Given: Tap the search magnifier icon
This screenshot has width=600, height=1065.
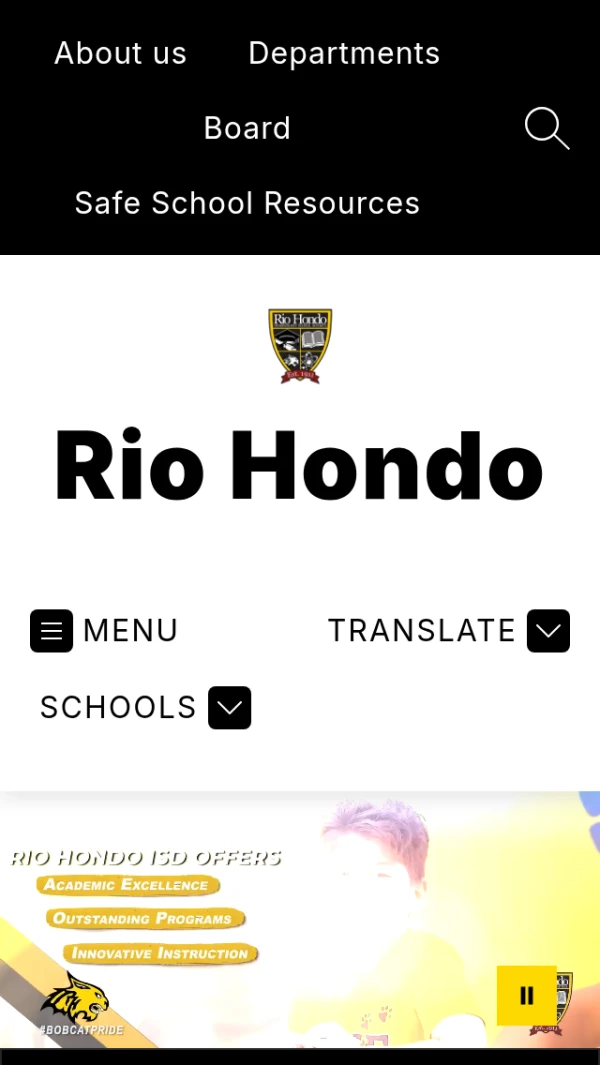Looking at the screenshot, I should click(x=546, y=129).
